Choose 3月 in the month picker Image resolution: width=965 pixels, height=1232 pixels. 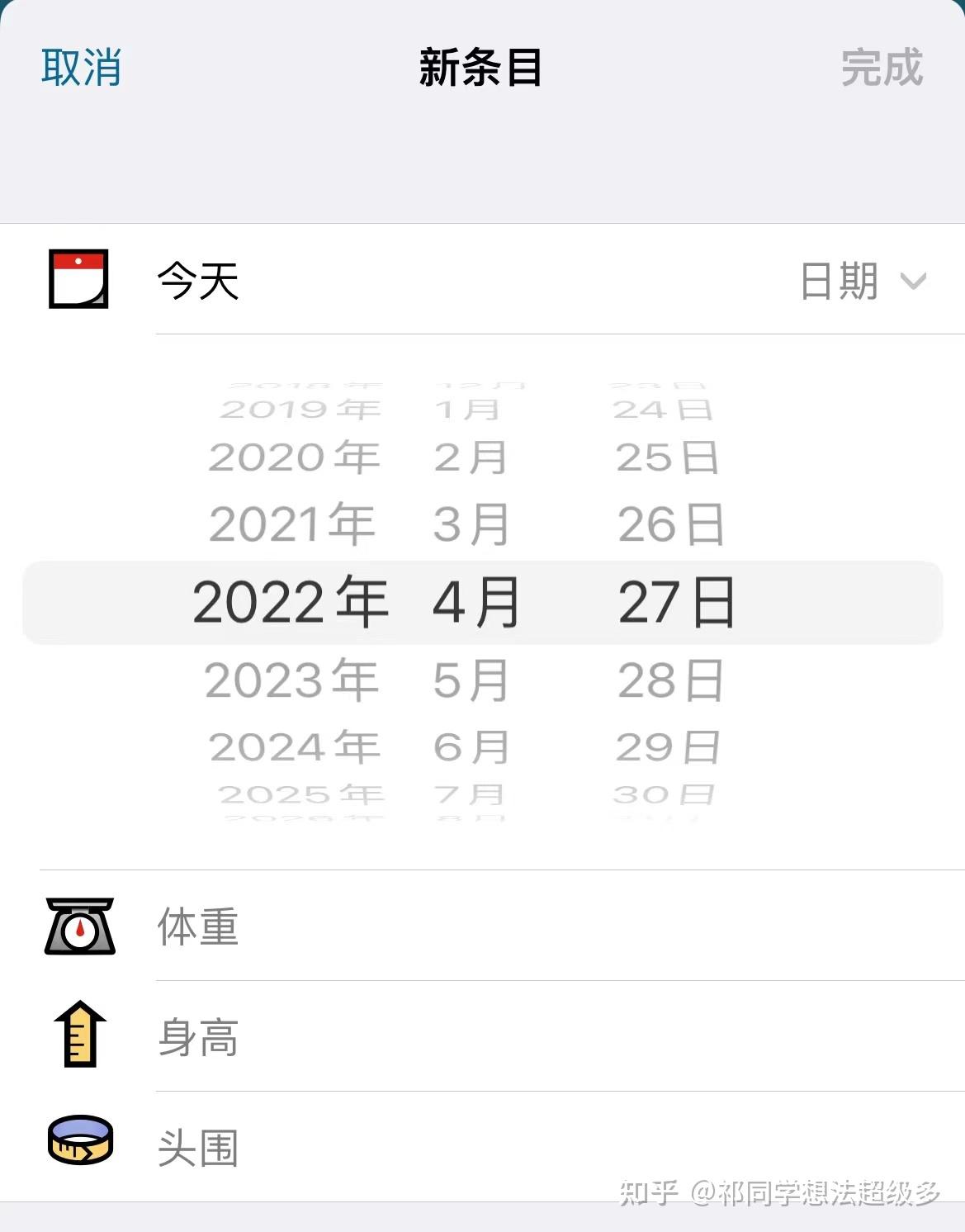pos(471,524)
